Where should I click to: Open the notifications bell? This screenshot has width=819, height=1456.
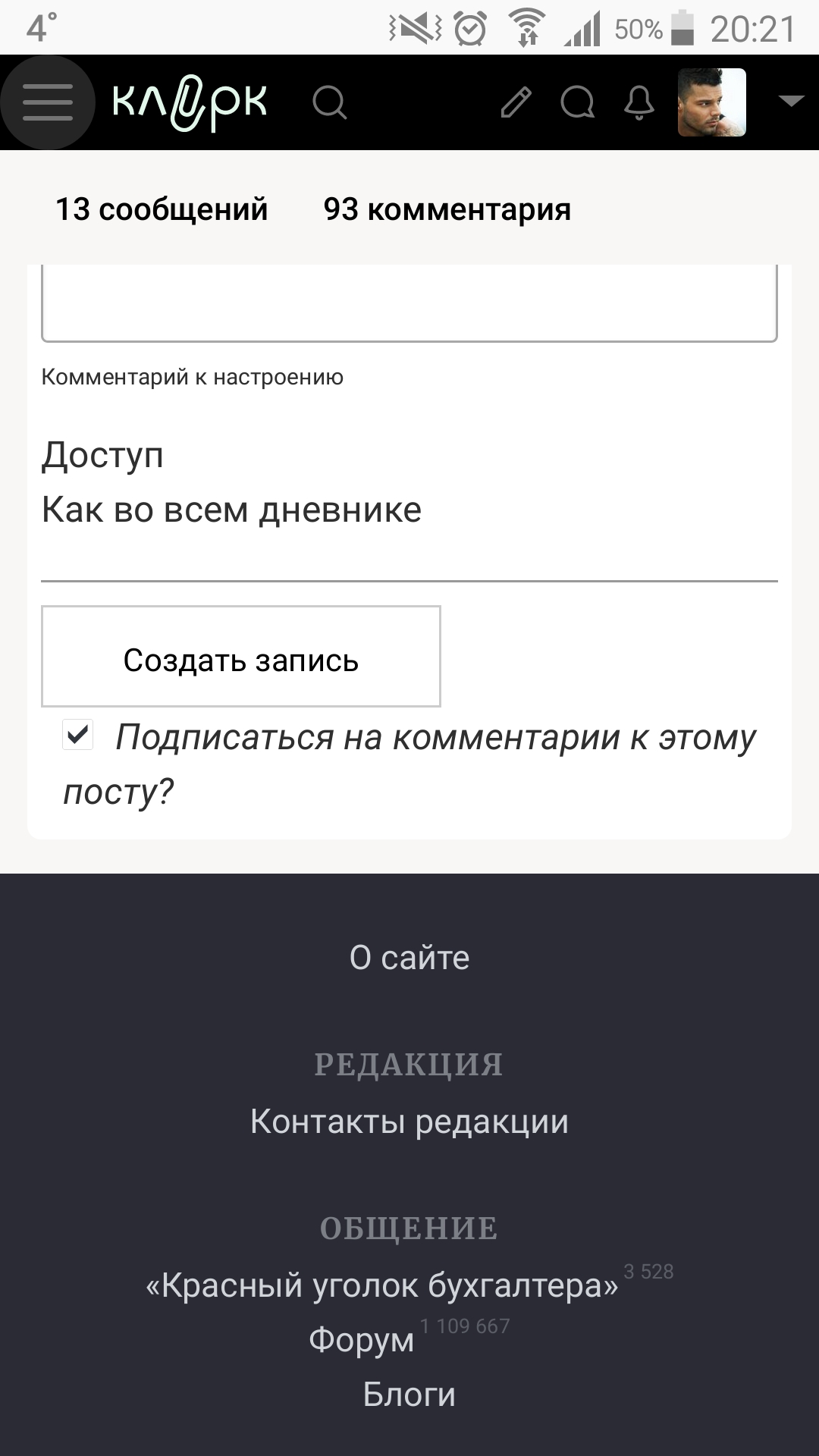click(639, 102)
